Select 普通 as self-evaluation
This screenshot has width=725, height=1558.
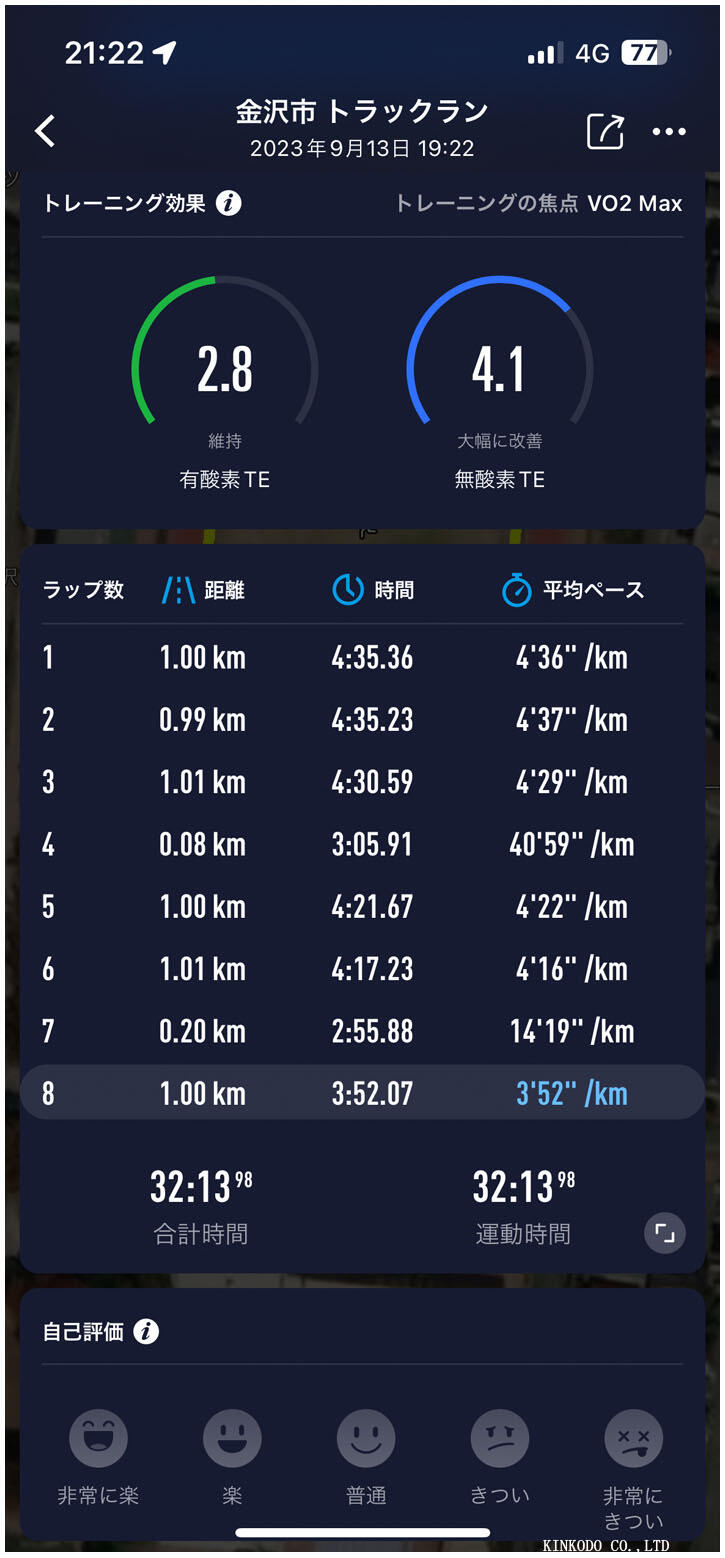click(366, 1440)
